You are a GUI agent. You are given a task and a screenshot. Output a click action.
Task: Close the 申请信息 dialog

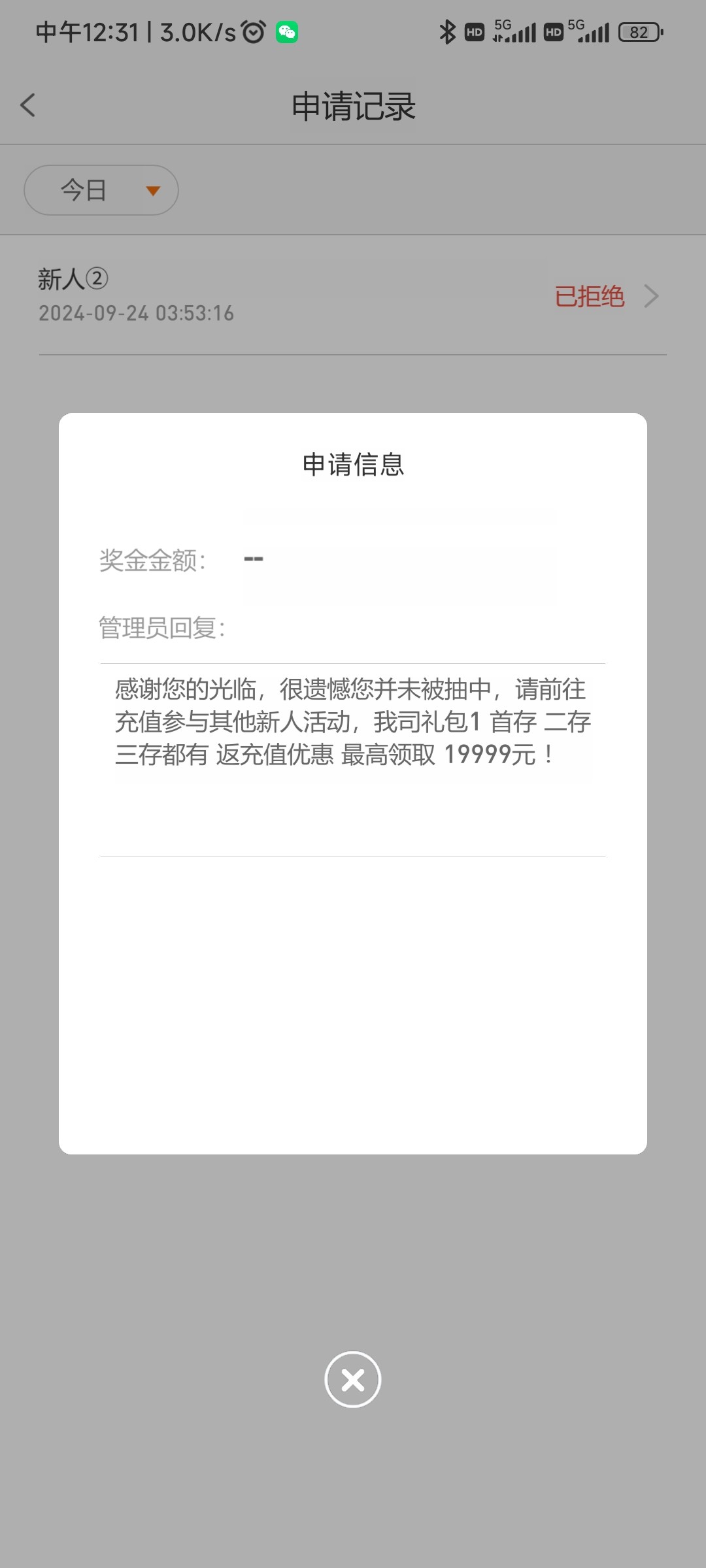click(x=352, y=1379)
